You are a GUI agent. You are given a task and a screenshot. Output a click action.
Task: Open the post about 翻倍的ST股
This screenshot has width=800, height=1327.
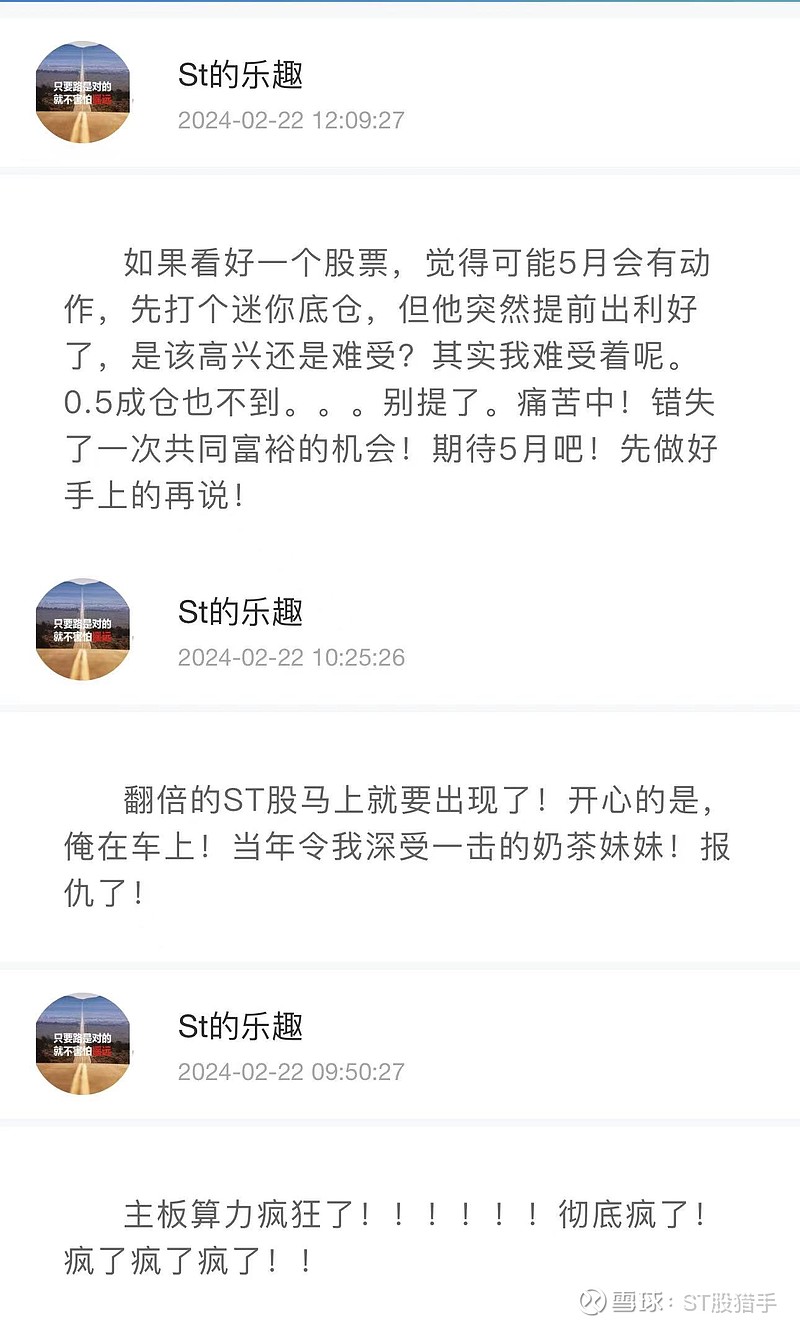click(397, 846)
